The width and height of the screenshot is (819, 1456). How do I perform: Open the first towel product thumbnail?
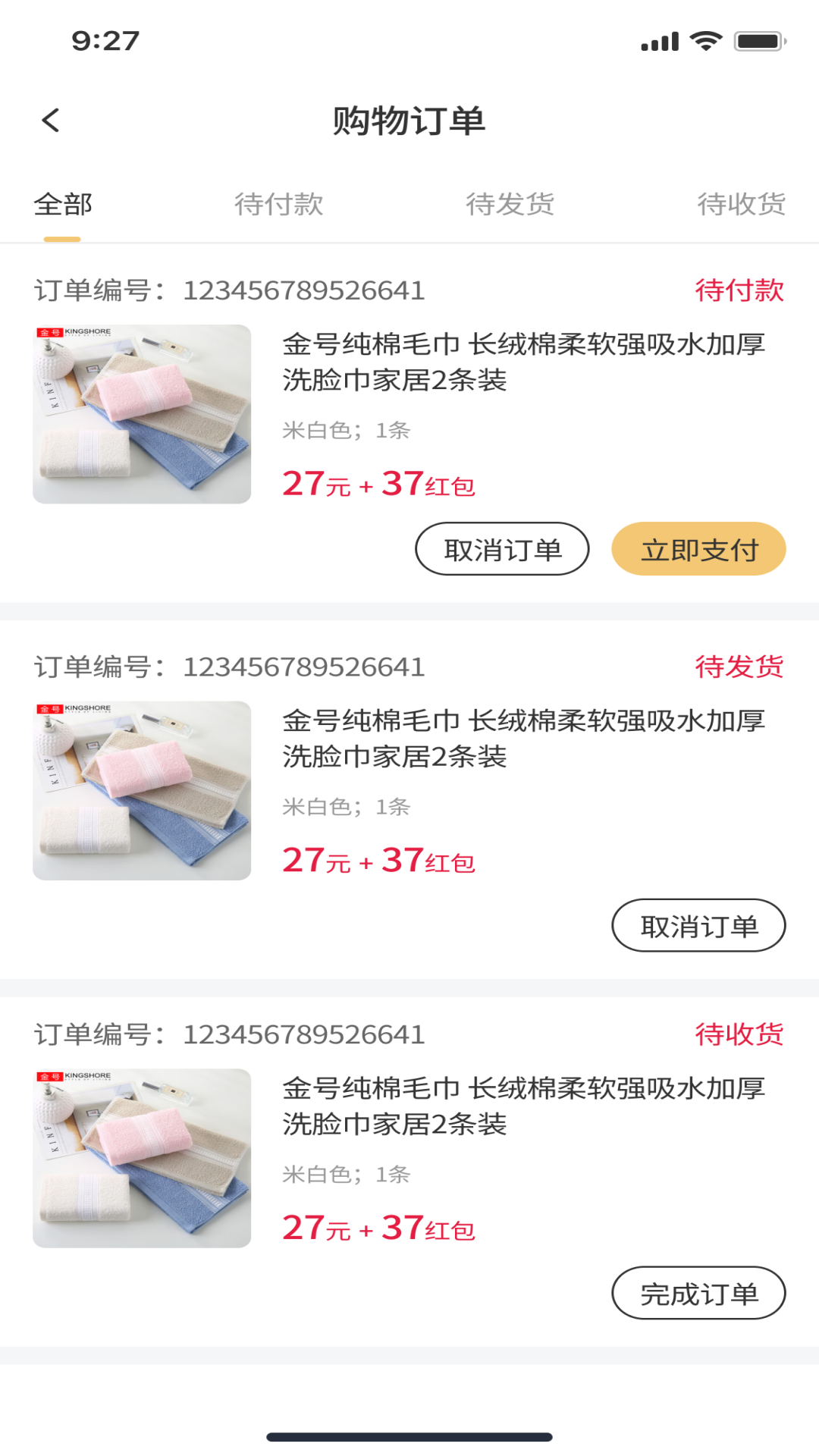[140, 414]
